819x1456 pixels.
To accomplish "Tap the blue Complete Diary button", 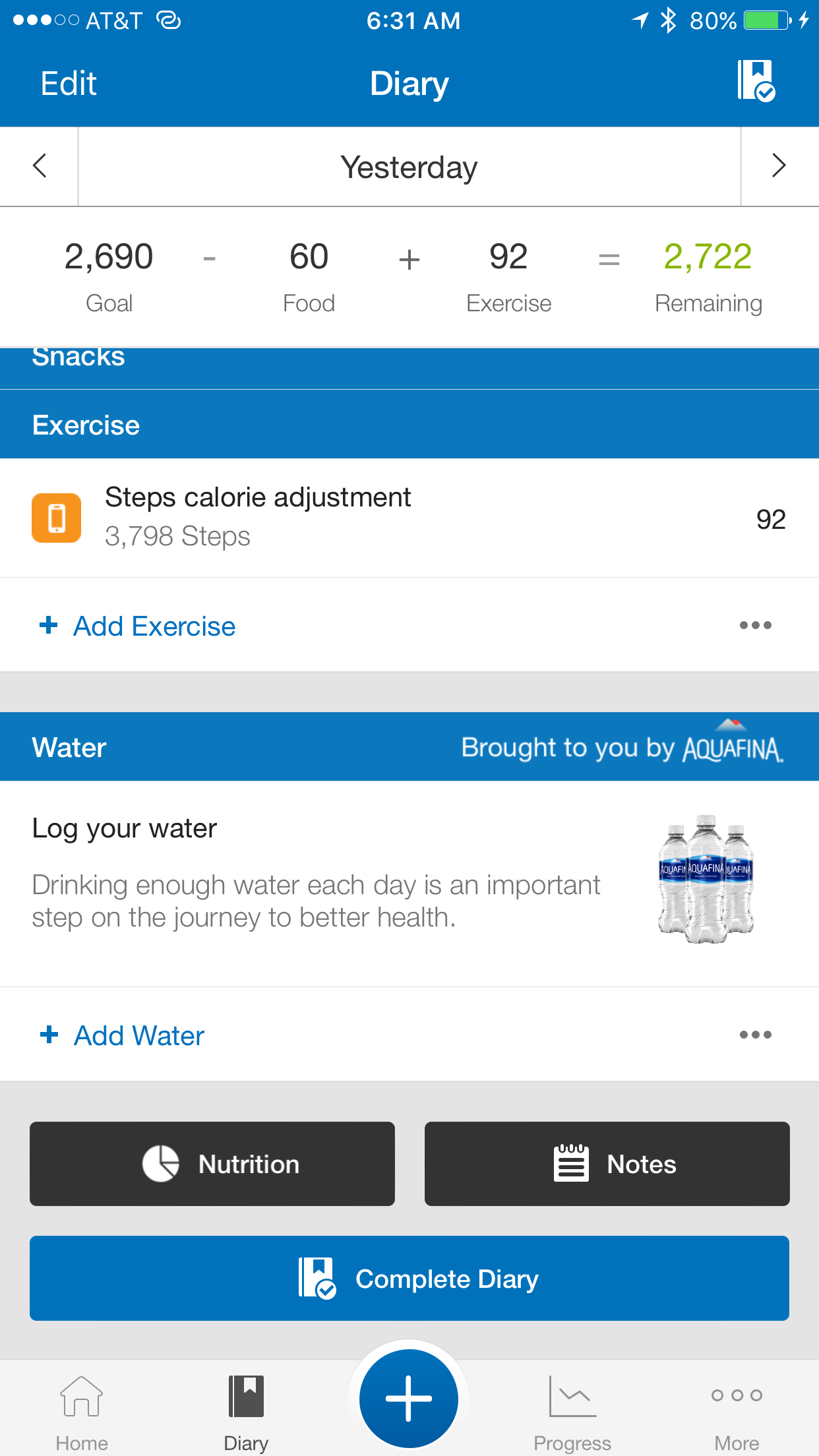I will pos(409,1278).
